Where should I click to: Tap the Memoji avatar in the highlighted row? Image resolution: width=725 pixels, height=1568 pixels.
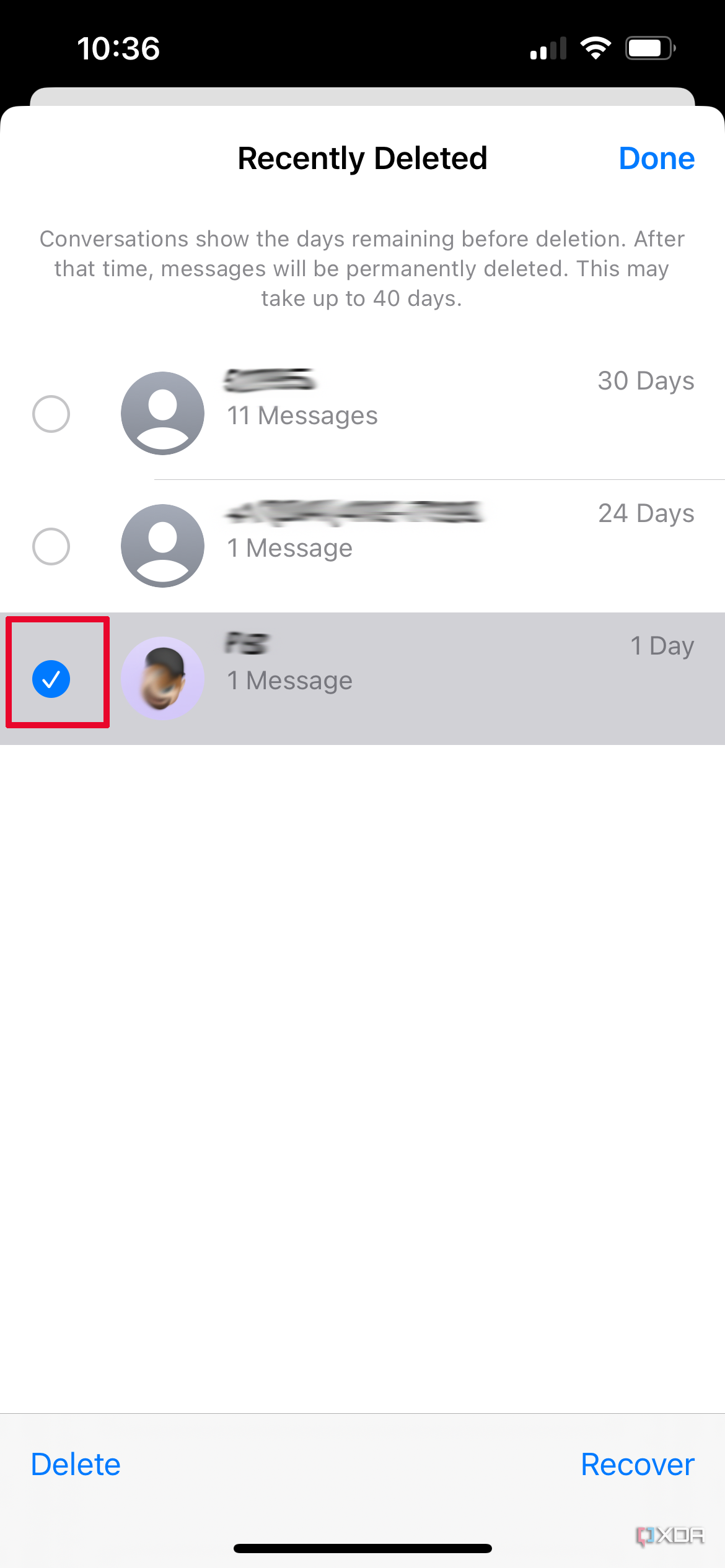click(x=162, y=678)
